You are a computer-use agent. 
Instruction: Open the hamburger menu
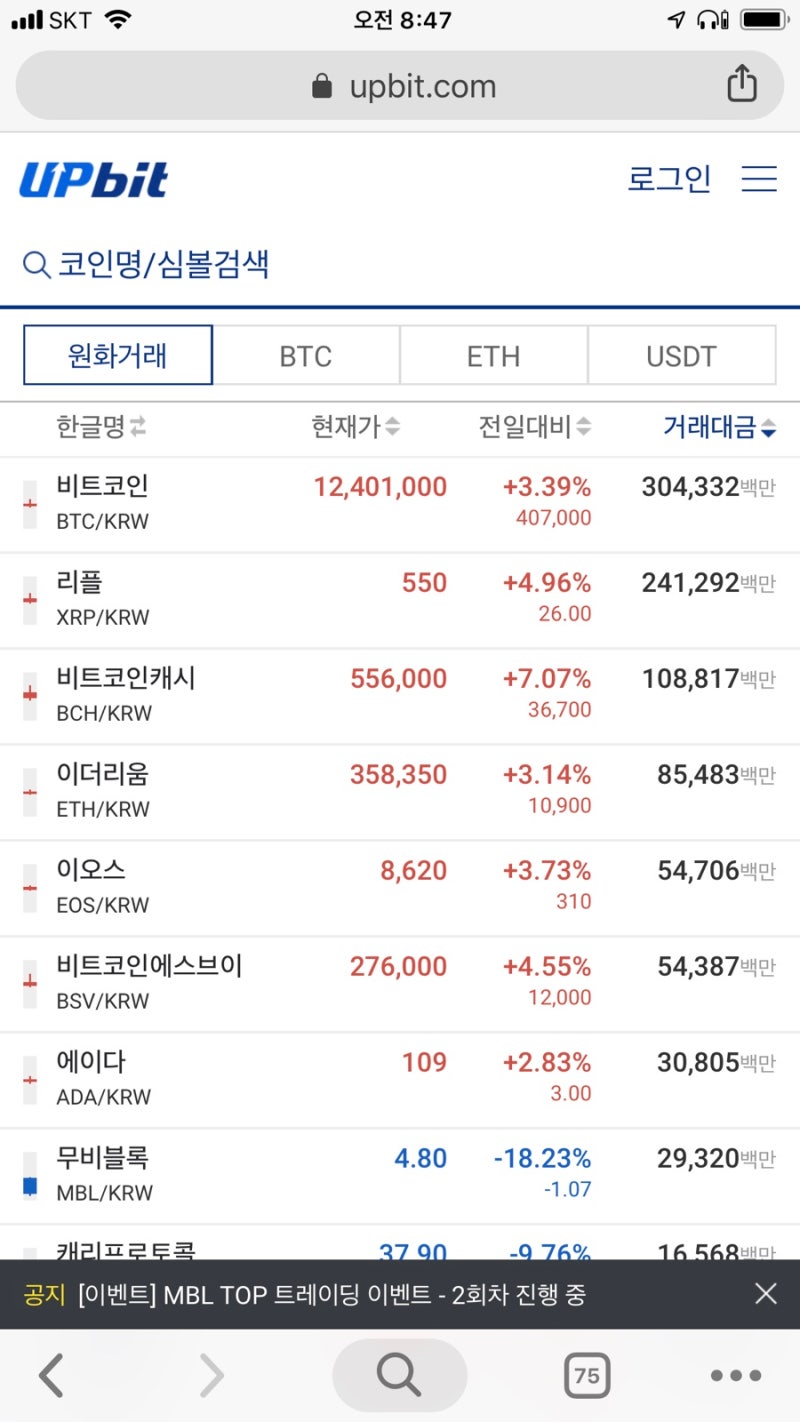pyautogui.click(x=759, y=178)
